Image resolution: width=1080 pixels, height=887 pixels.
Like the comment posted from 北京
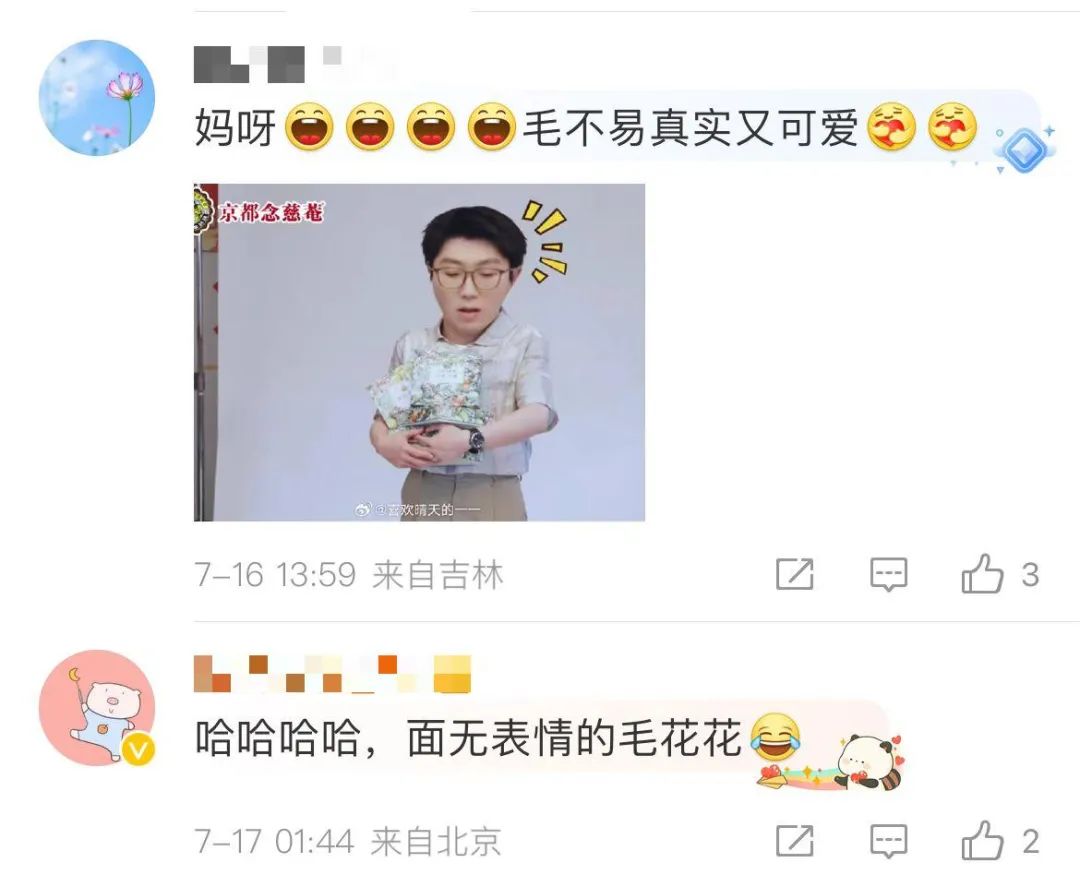pyautogui.click(x=982, y=841)
